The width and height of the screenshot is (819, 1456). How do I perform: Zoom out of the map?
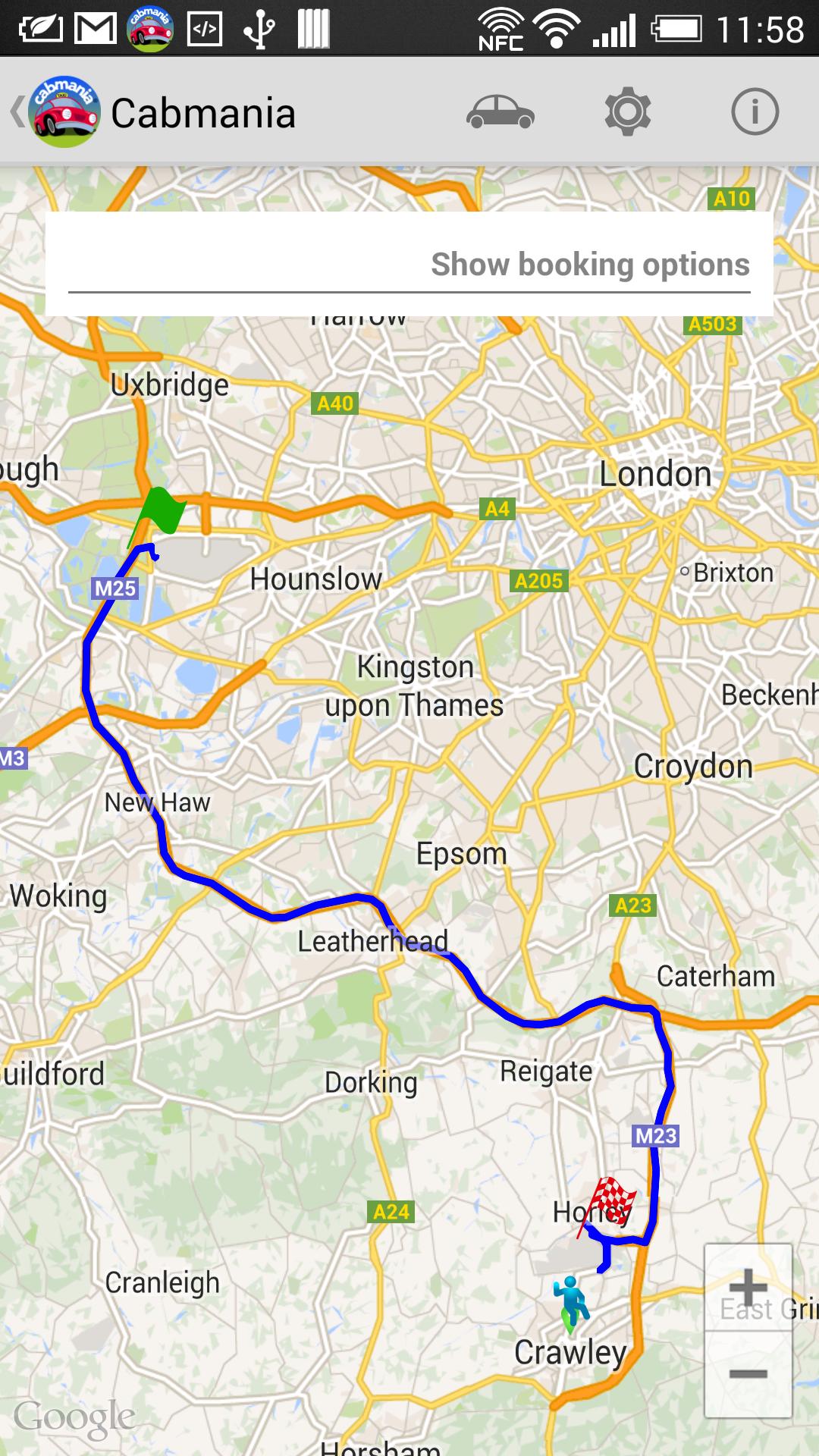(x=748, y=1374)
